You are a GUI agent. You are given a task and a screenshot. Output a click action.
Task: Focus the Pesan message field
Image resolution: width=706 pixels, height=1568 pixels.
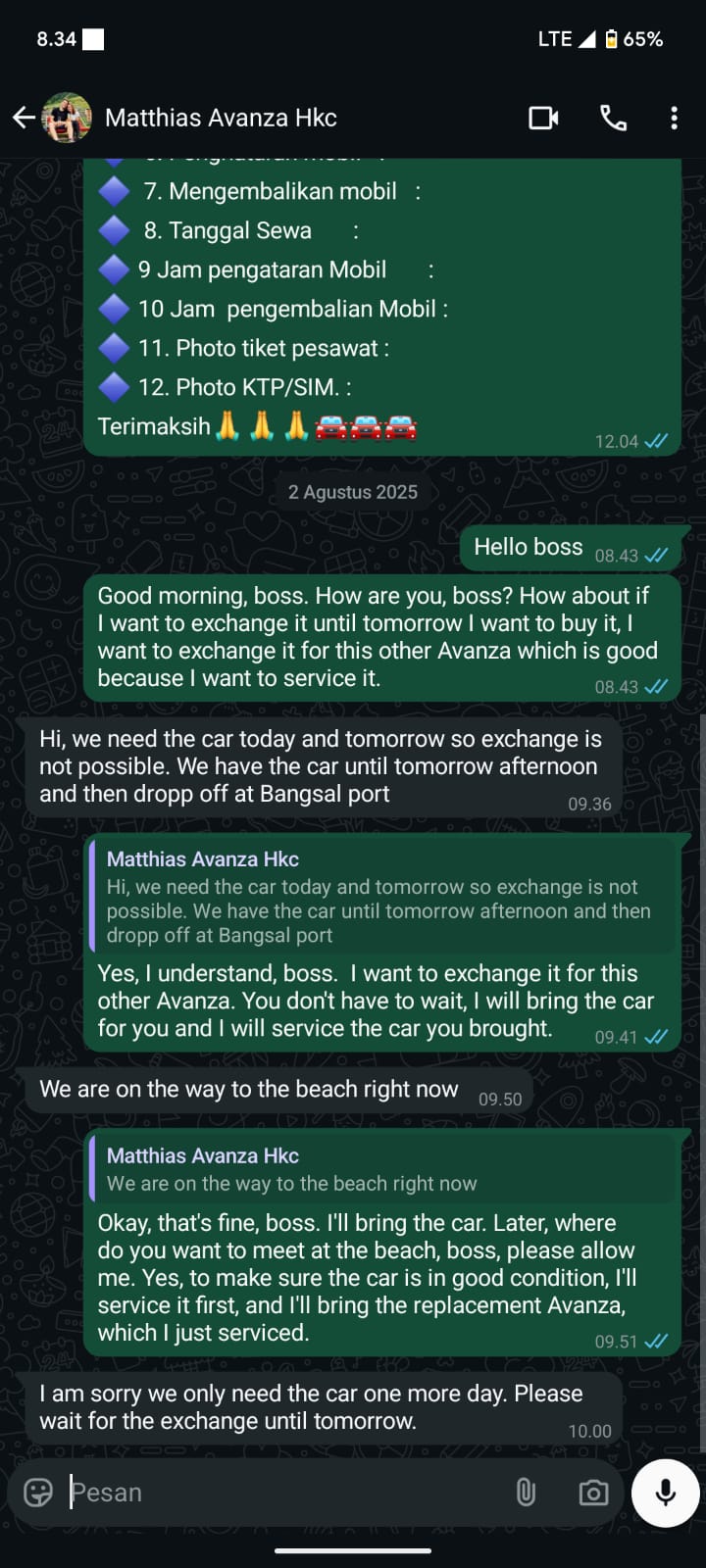point(284,1493)
